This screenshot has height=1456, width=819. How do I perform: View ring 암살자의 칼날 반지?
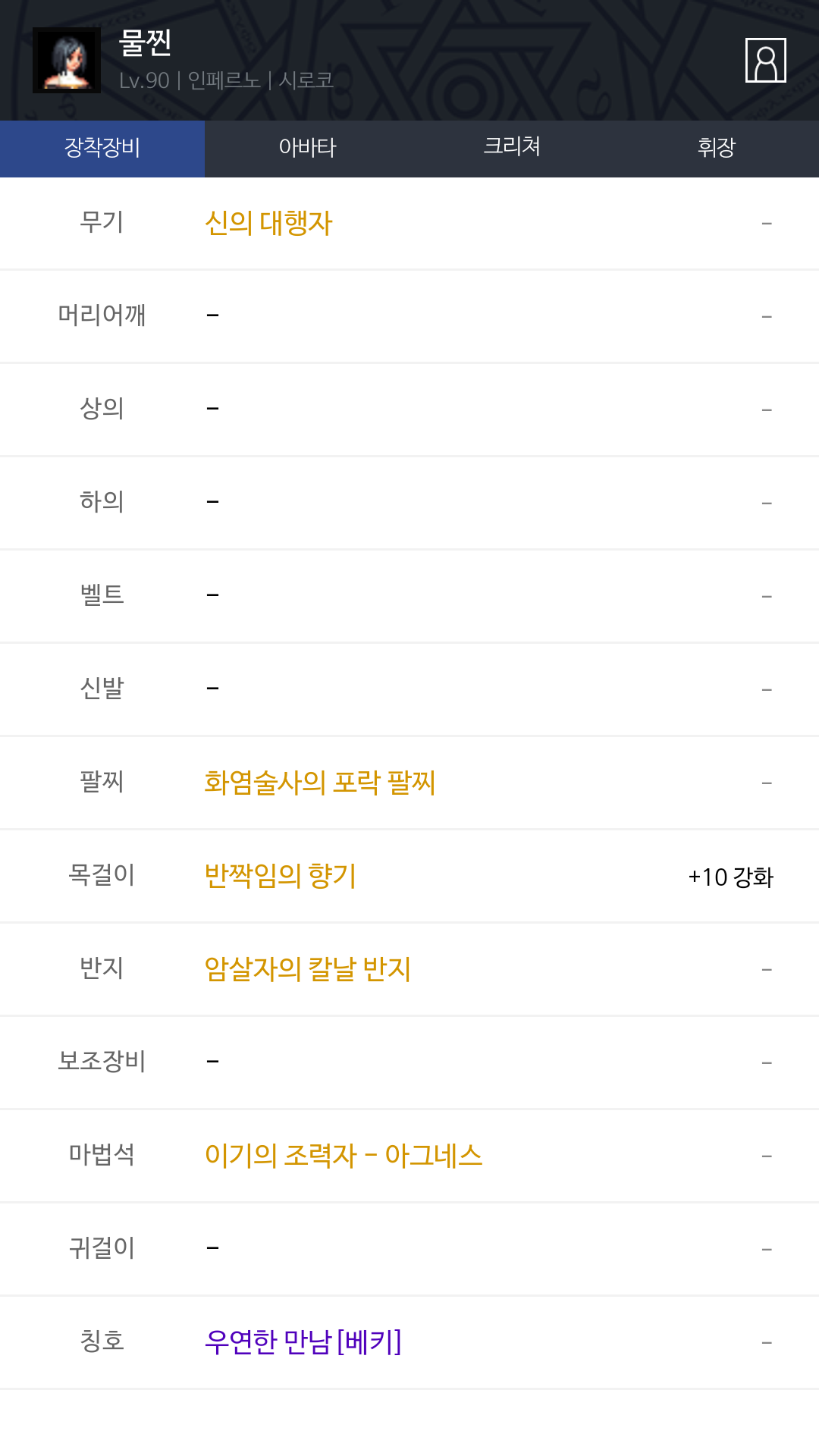pyautogui.click(x=307, y=968)
